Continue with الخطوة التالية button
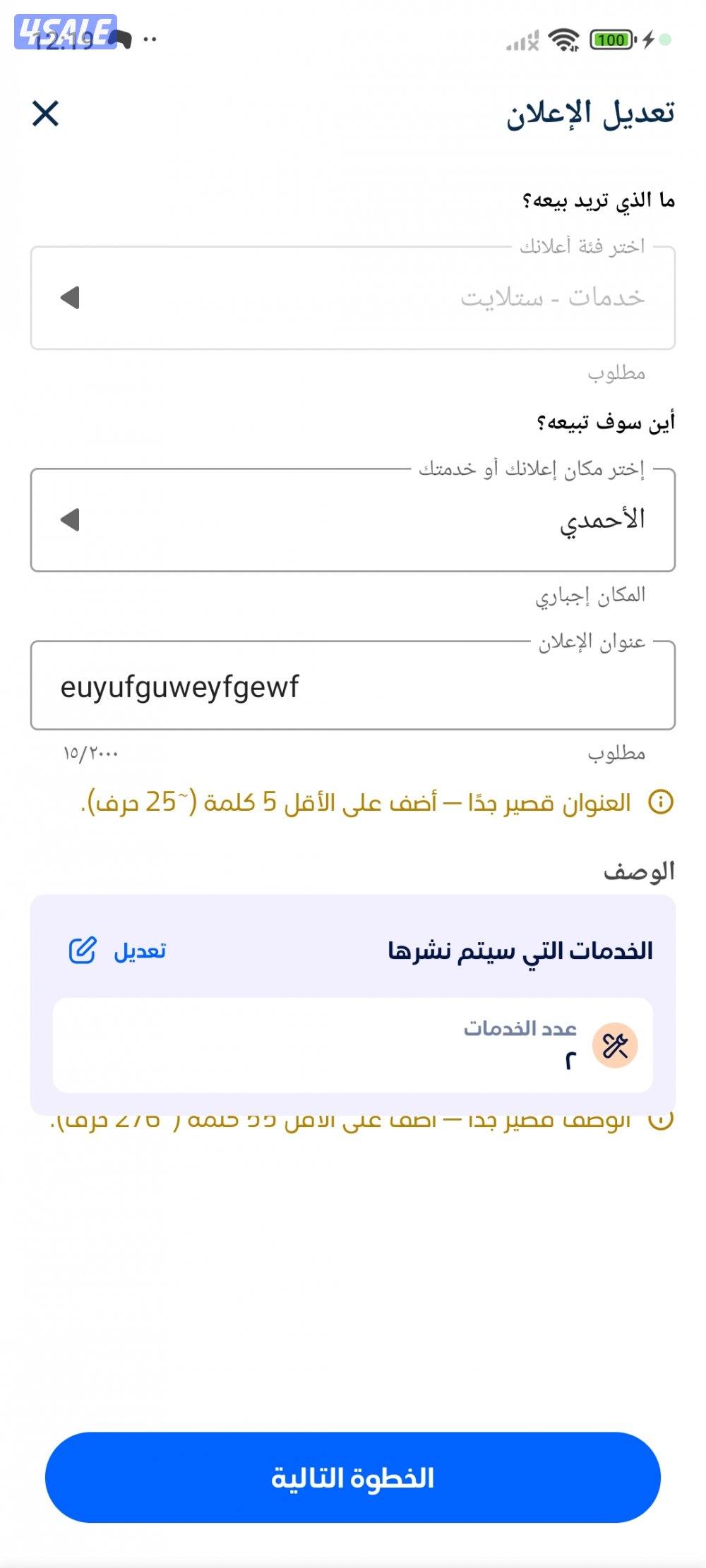The height and width of the screenshot is (1568, 706). pyautogui.click(x=353, y=1477)
